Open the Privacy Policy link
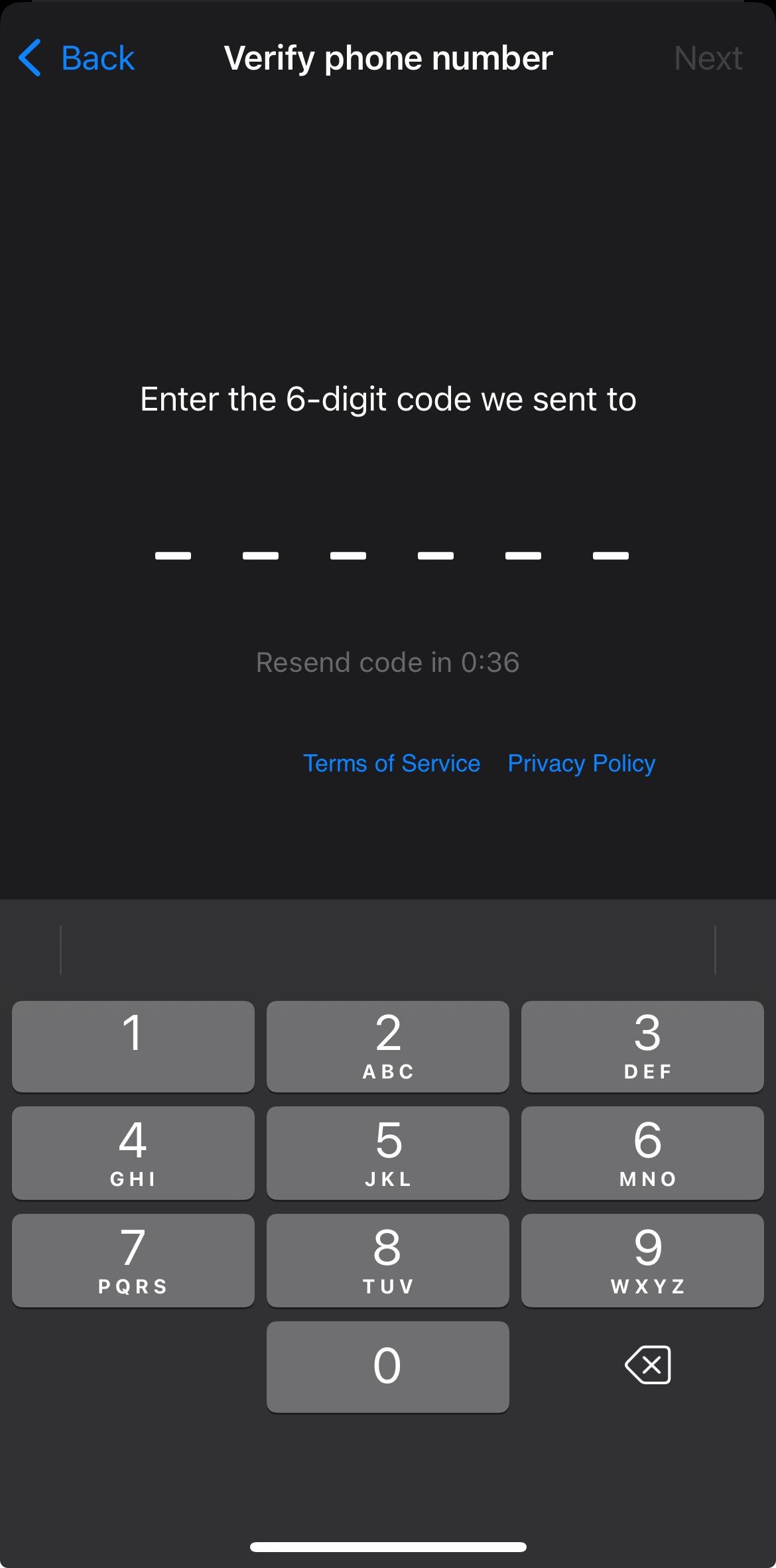 [581, 763]
